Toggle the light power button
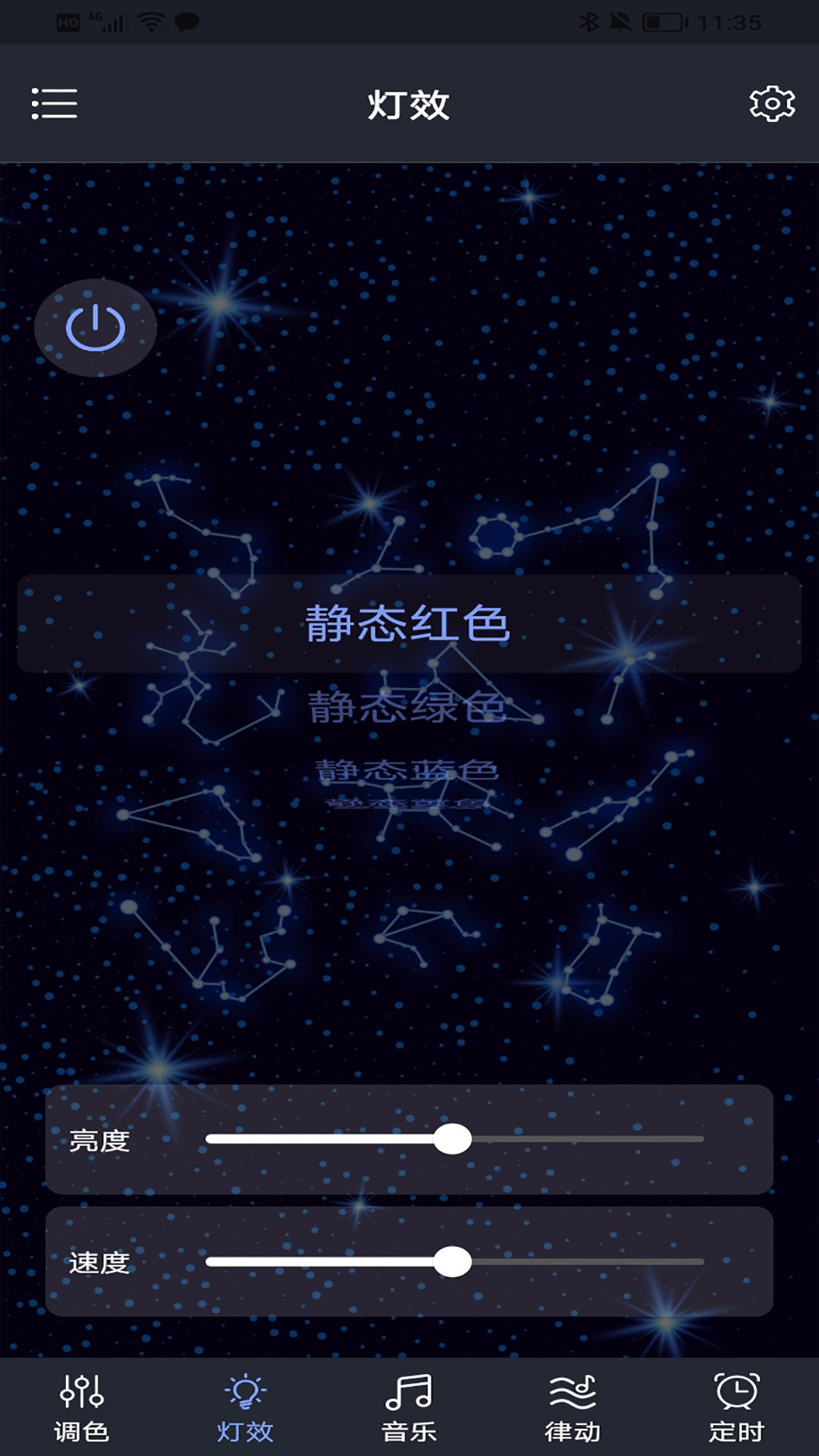The image size is (819, 1456). click(96, 328)
